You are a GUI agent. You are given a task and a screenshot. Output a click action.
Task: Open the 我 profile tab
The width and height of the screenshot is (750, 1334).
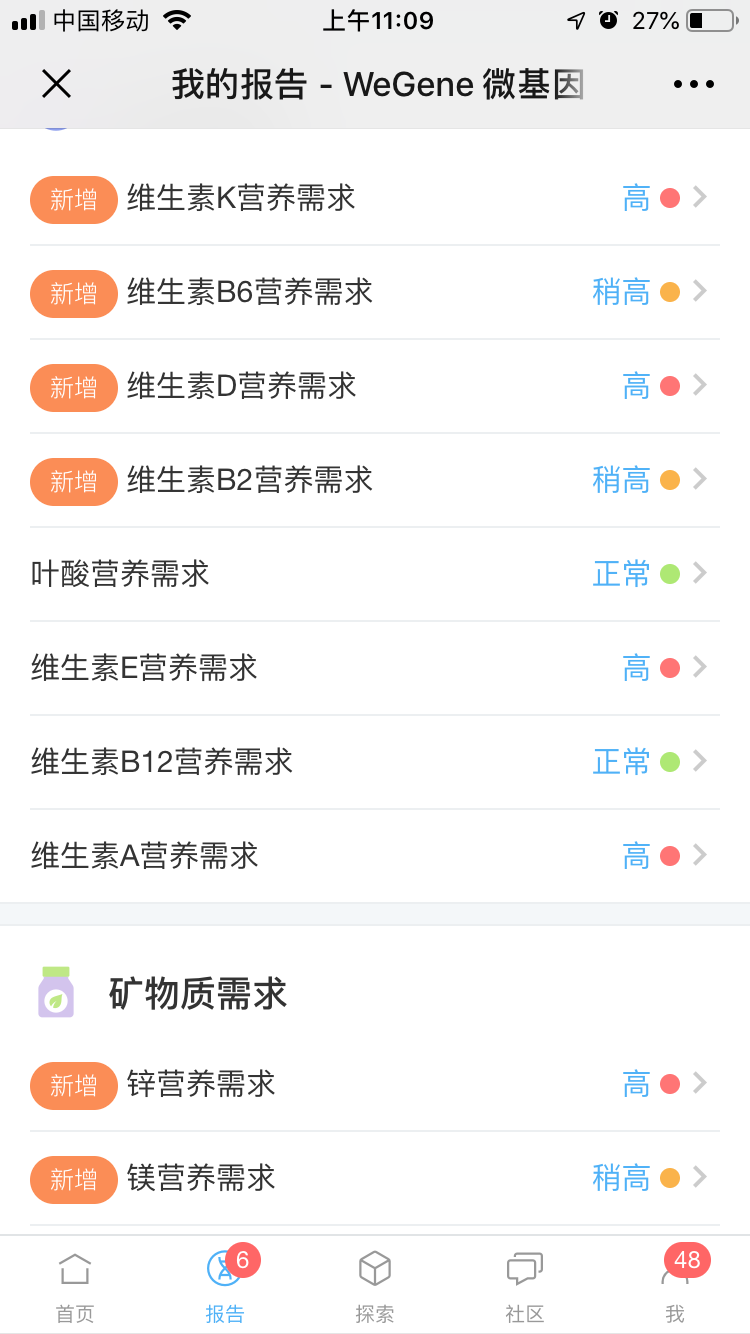(x=675, y=1285)
